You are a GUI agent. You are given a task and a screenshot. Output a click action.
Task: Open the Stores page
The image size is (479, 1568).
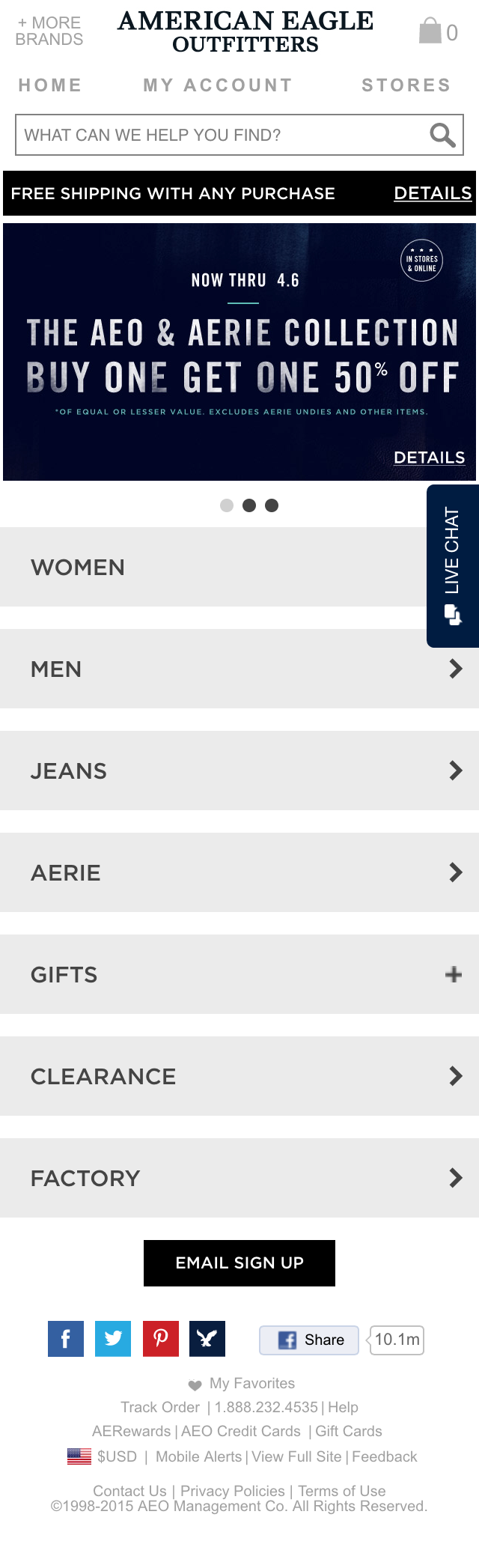click(x=406, y=85)
